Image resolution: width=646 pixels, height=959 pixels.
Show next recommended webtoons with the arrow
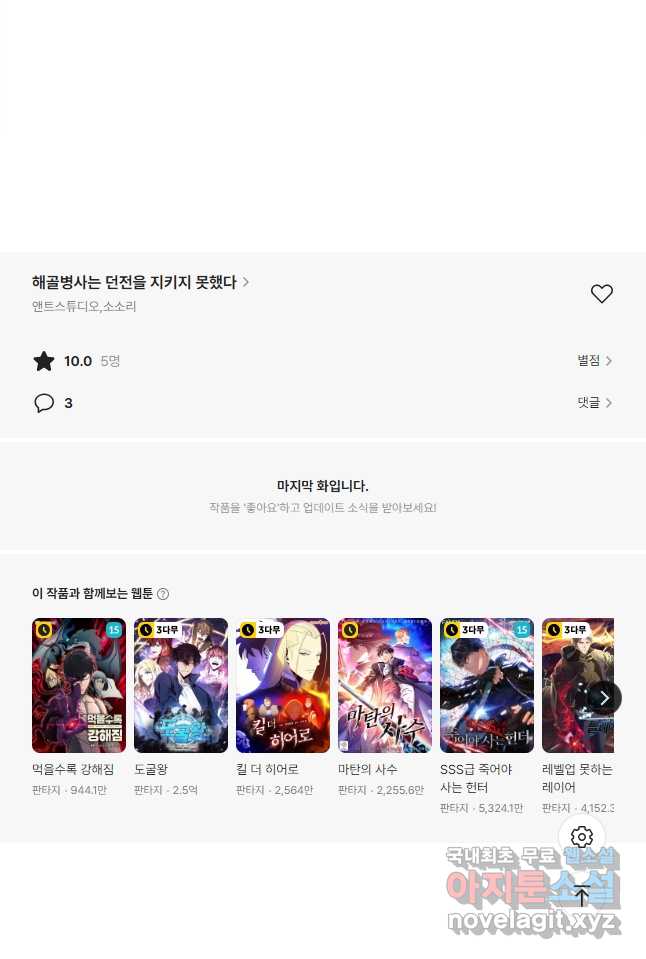[x=603, y=697]
